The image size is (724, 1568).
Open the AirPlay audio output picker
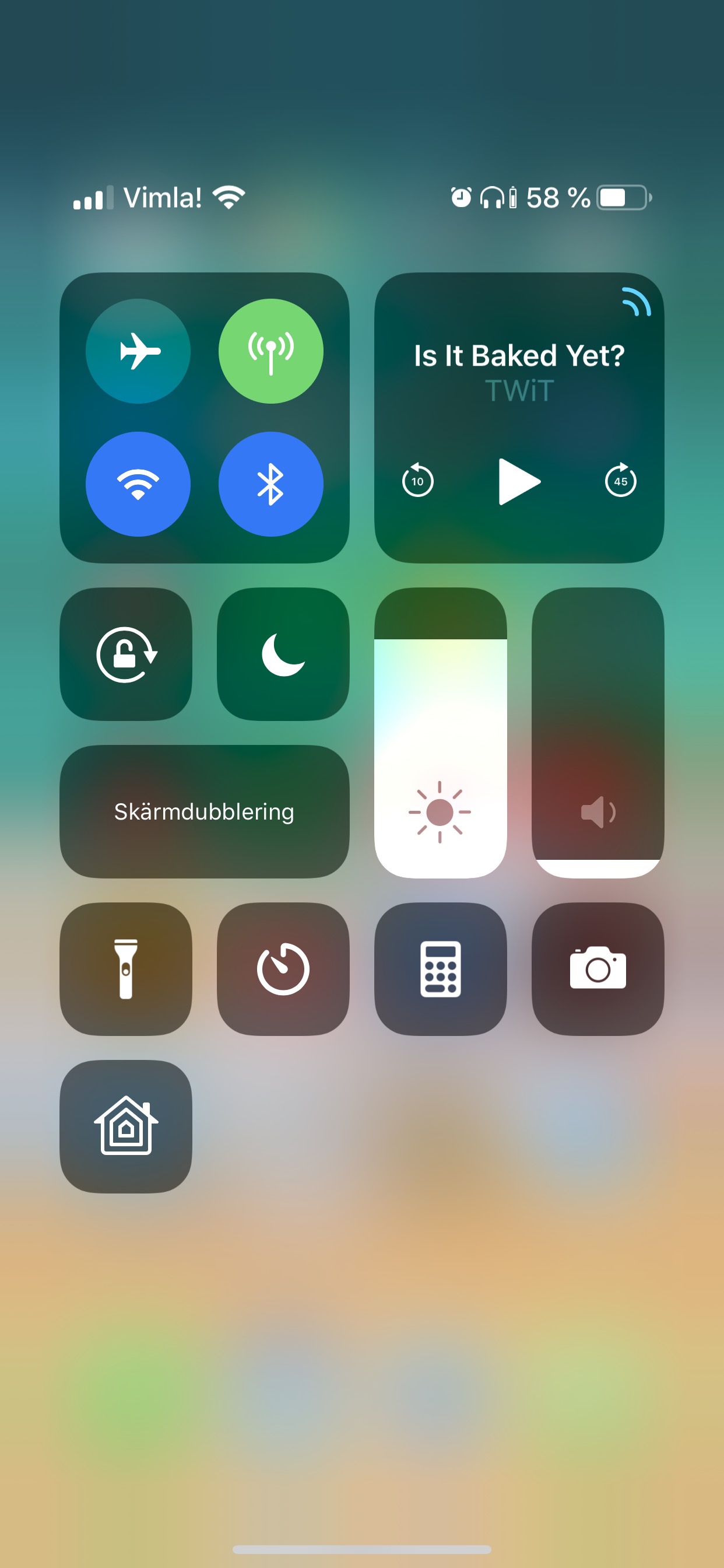point(637,302)
